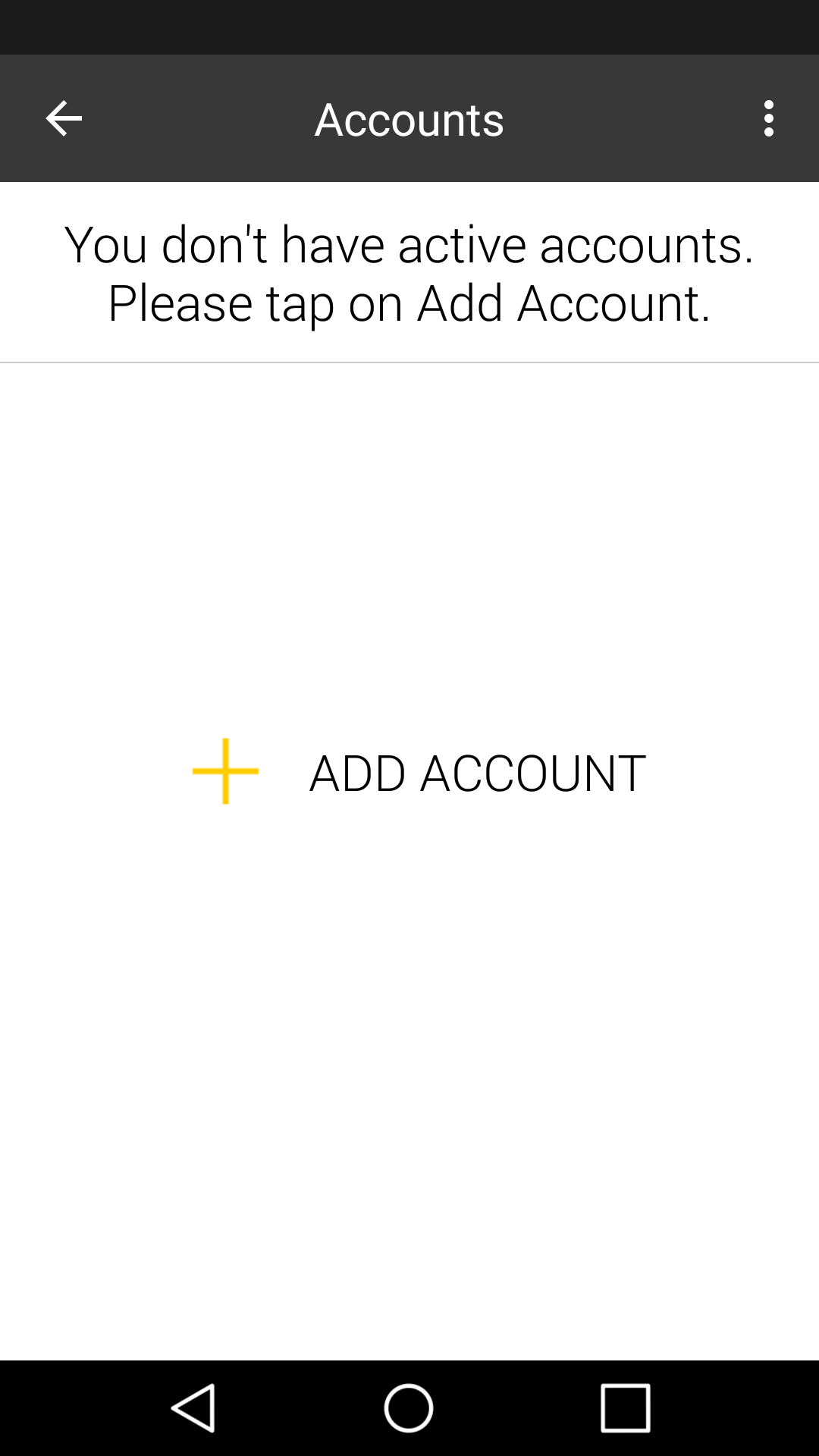Go back using the app bar arrow

pyautogui.click(x=64, y=119)
